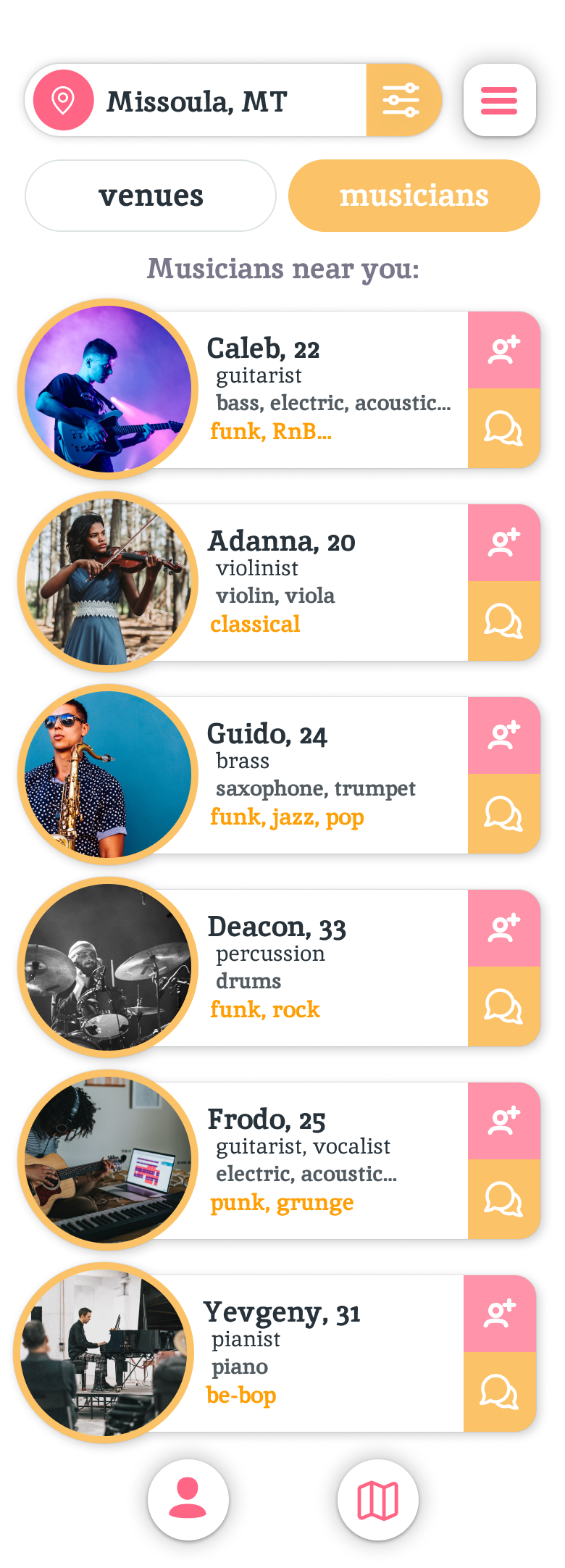This screenshot has width=565, height=1568.
Task: Chat with Deacon the drummer
Action: [x=503, y=1006]
